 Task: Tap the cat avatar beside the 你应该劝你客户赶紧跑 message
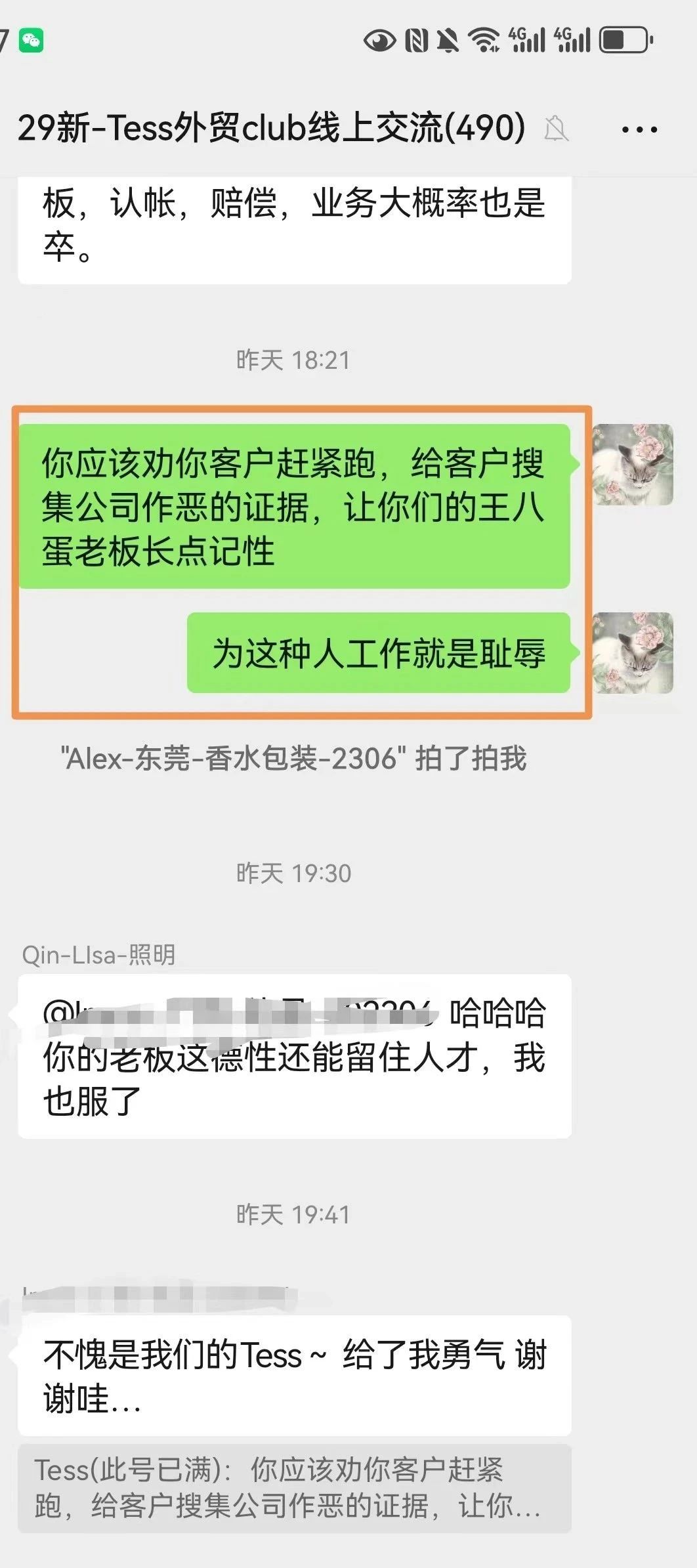click(633, 465)
